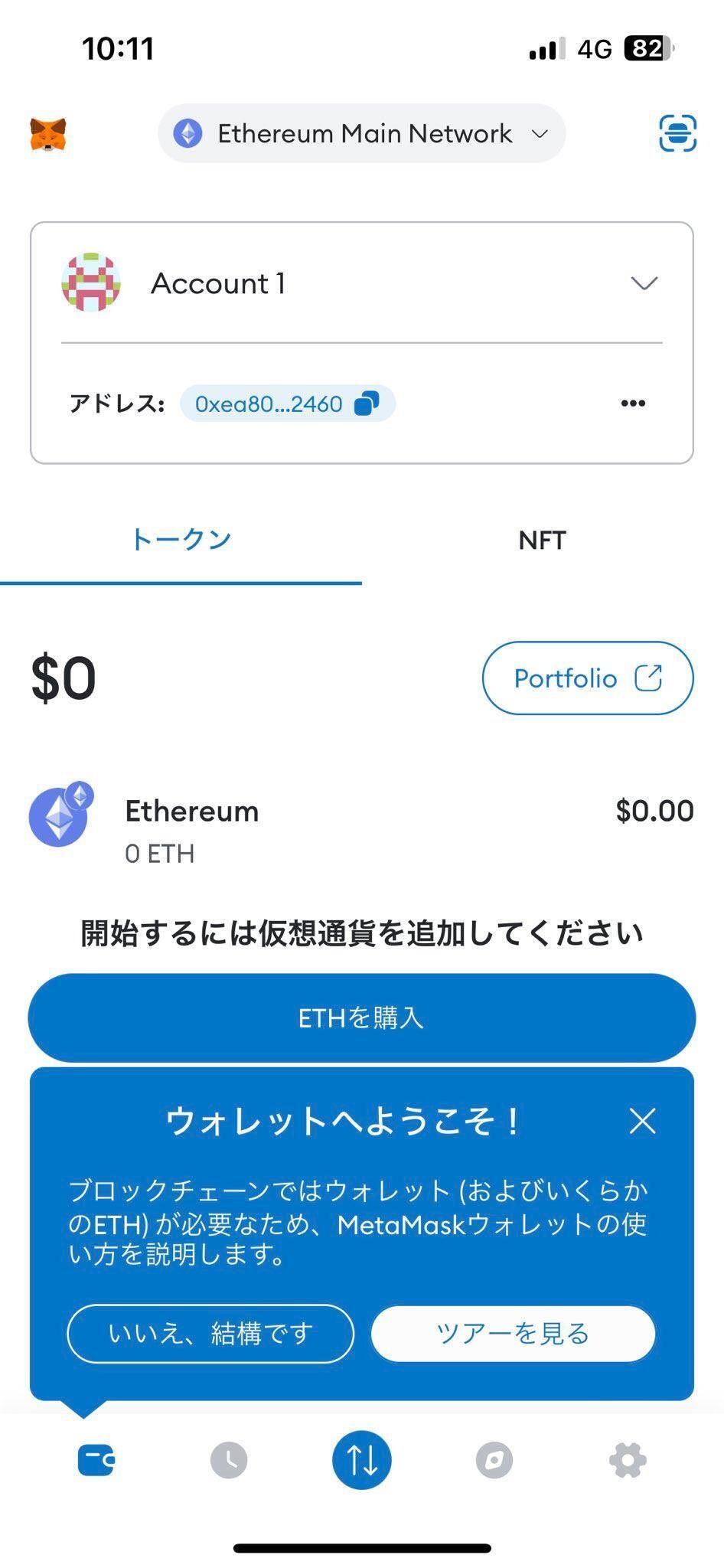Open the account options three-dot menu
The height and width of the screenshot is (1568, 724).
[x=633, y=403]
